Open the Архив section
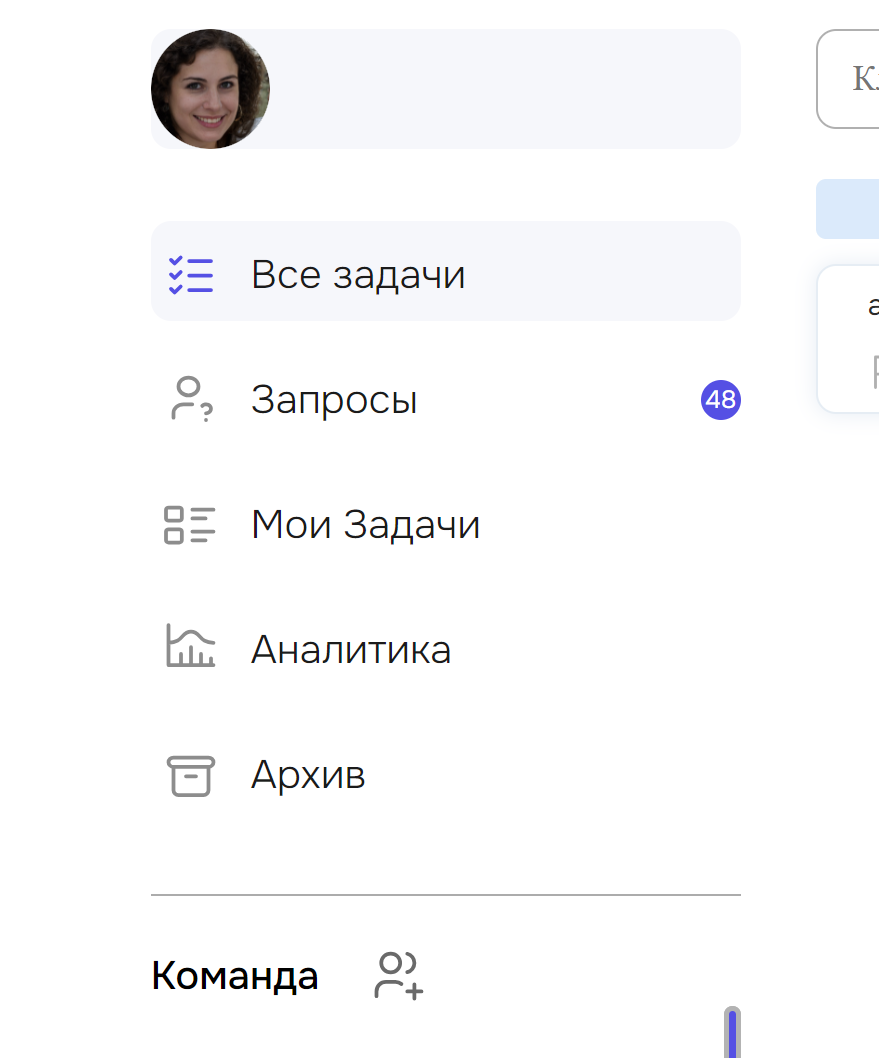 308,775
